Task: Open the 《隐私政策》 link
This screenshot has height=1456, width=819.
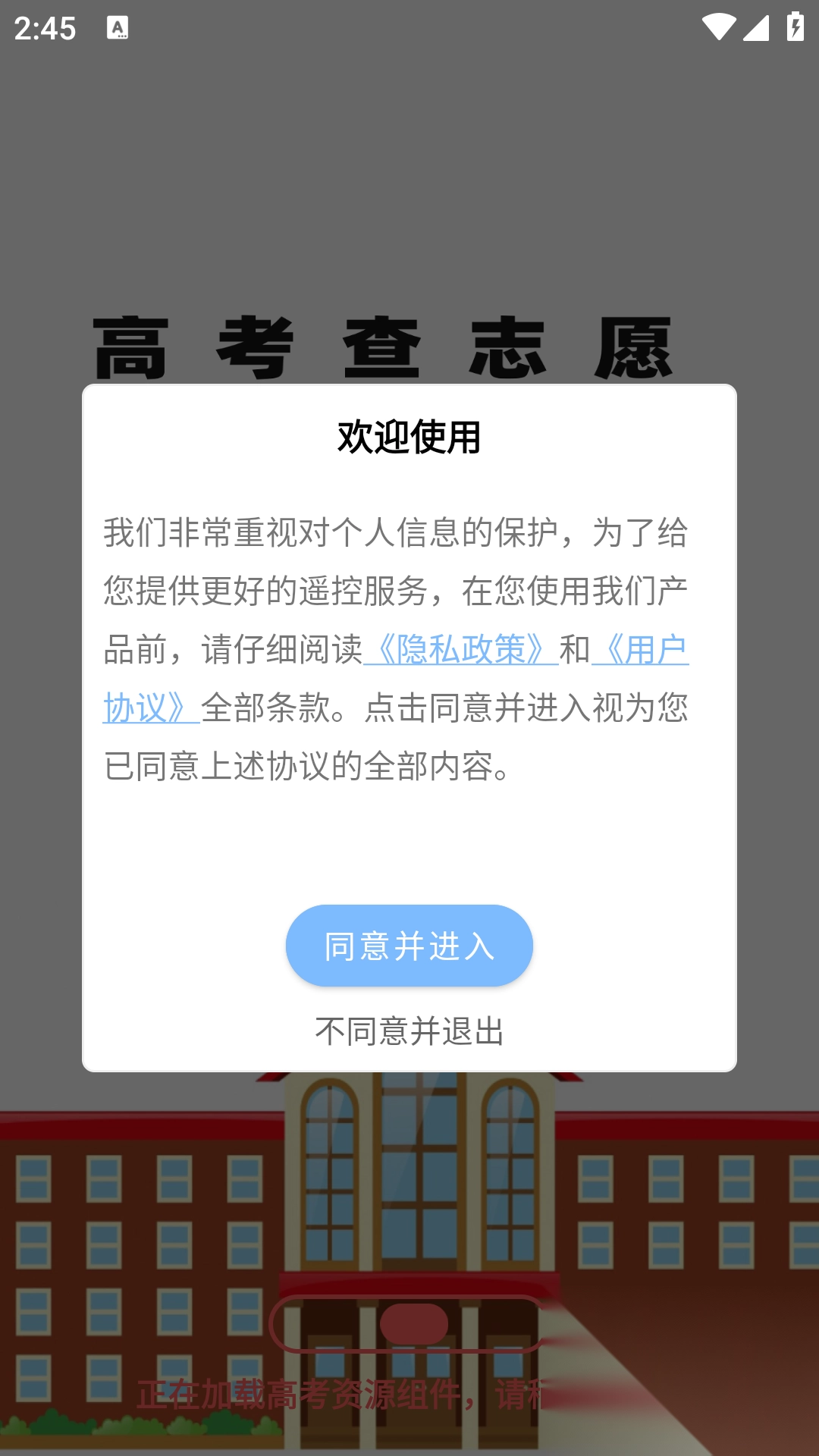Action: [460, 650]
